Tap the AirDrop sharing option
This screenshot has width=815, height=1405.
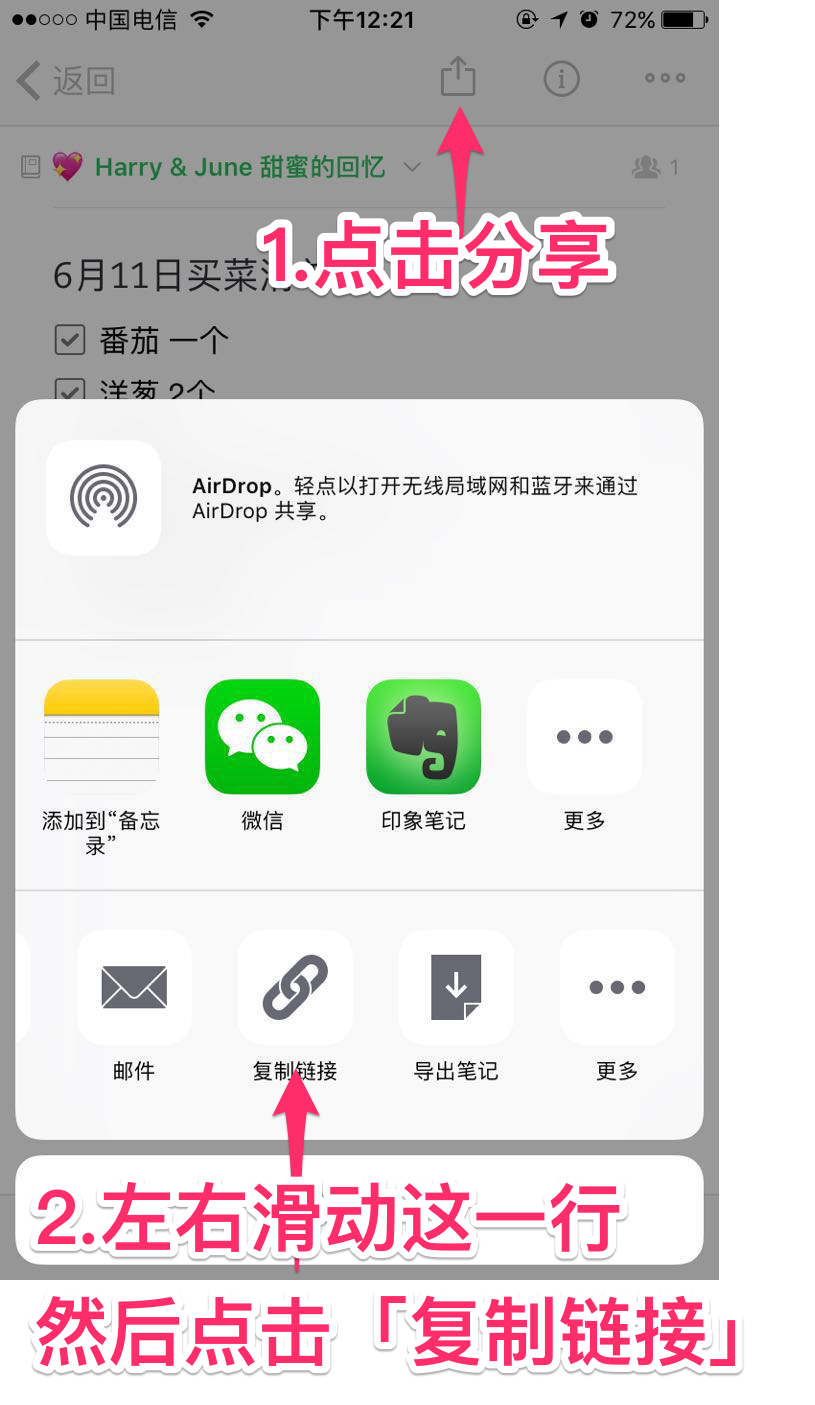pyautogui.click(x=104, y=498)
